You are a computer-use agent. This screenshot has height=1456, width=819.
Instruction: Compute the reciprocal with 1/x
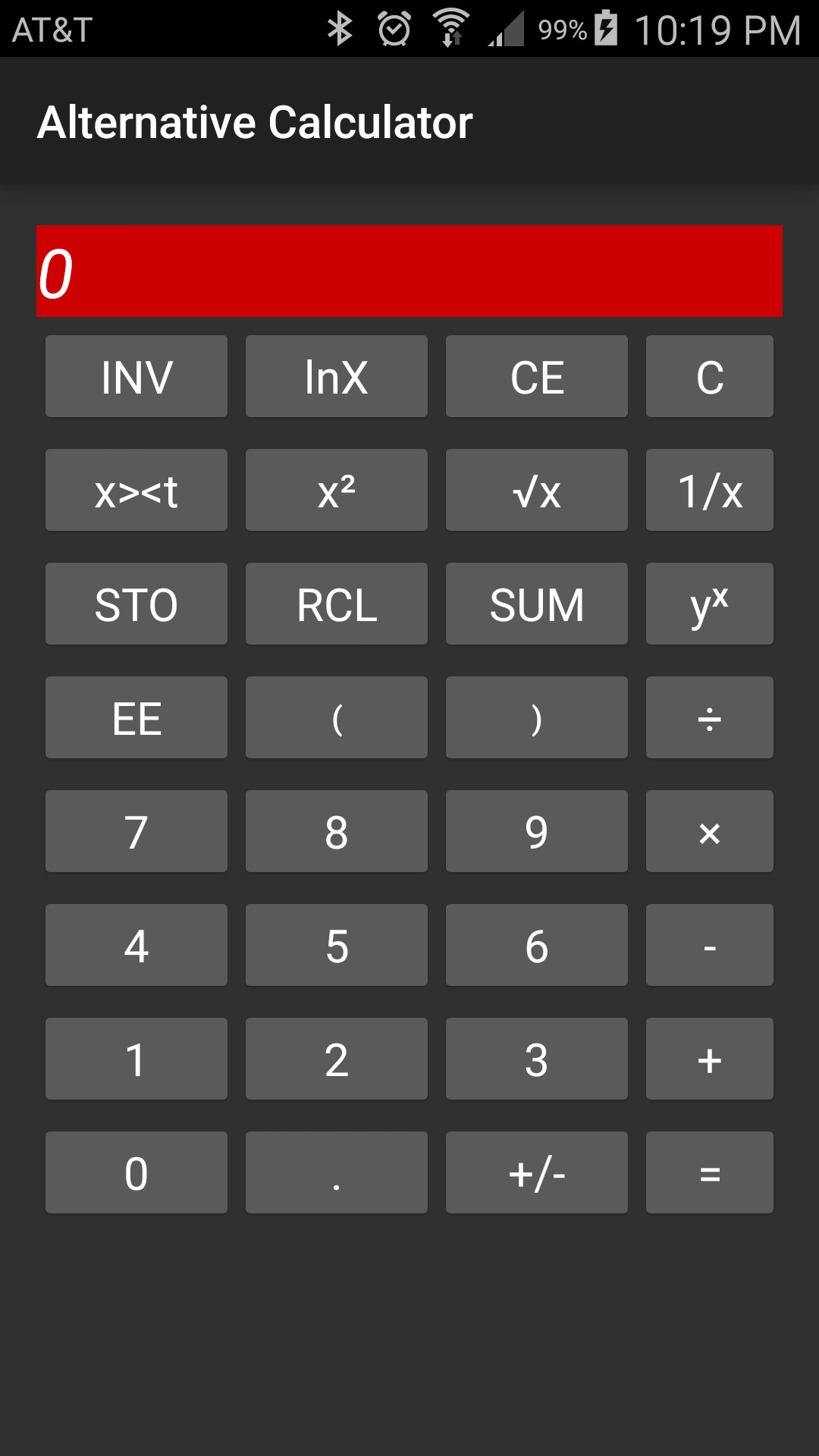(x=710, y=490)
